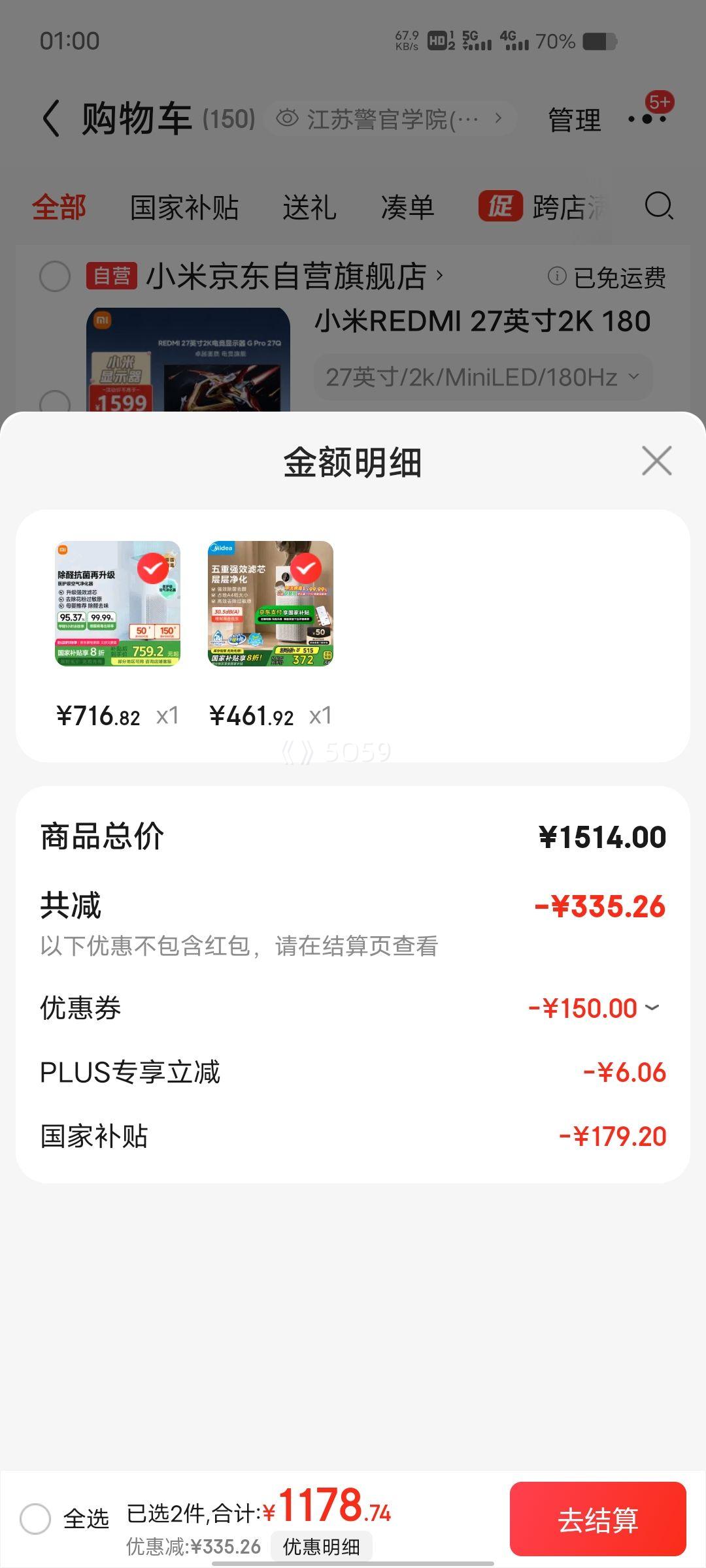Toggle the 全选 select-all checkbox
This screenshot has height=1568, width=706.
click(36, 1518)
